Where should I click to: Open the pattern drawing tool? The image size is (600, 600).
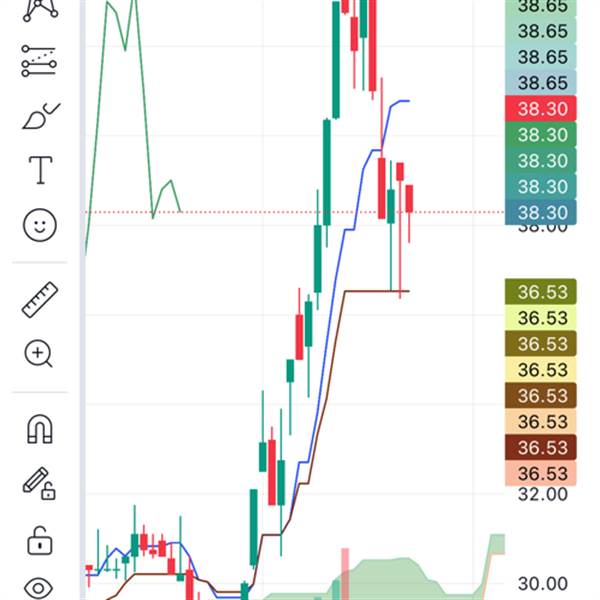(x=40, y=8)
